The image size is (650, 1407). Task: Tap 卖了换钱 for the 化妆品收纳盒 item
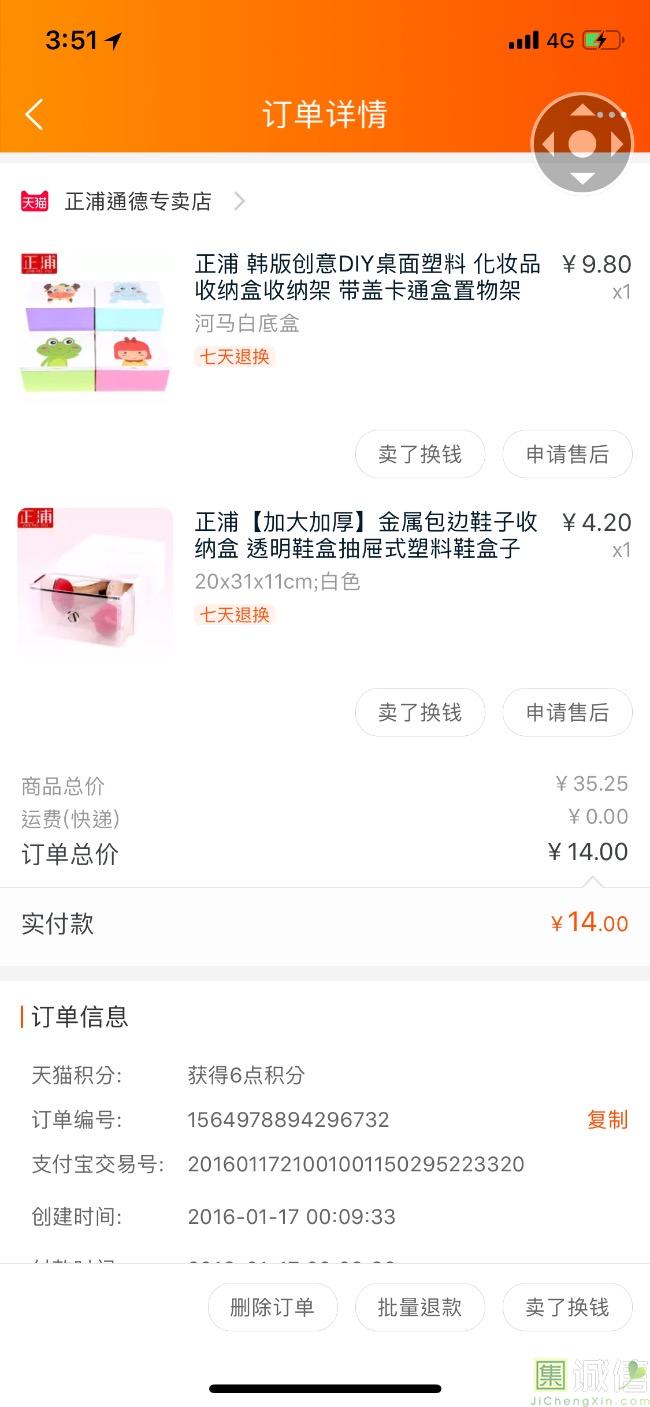point(420,455)
